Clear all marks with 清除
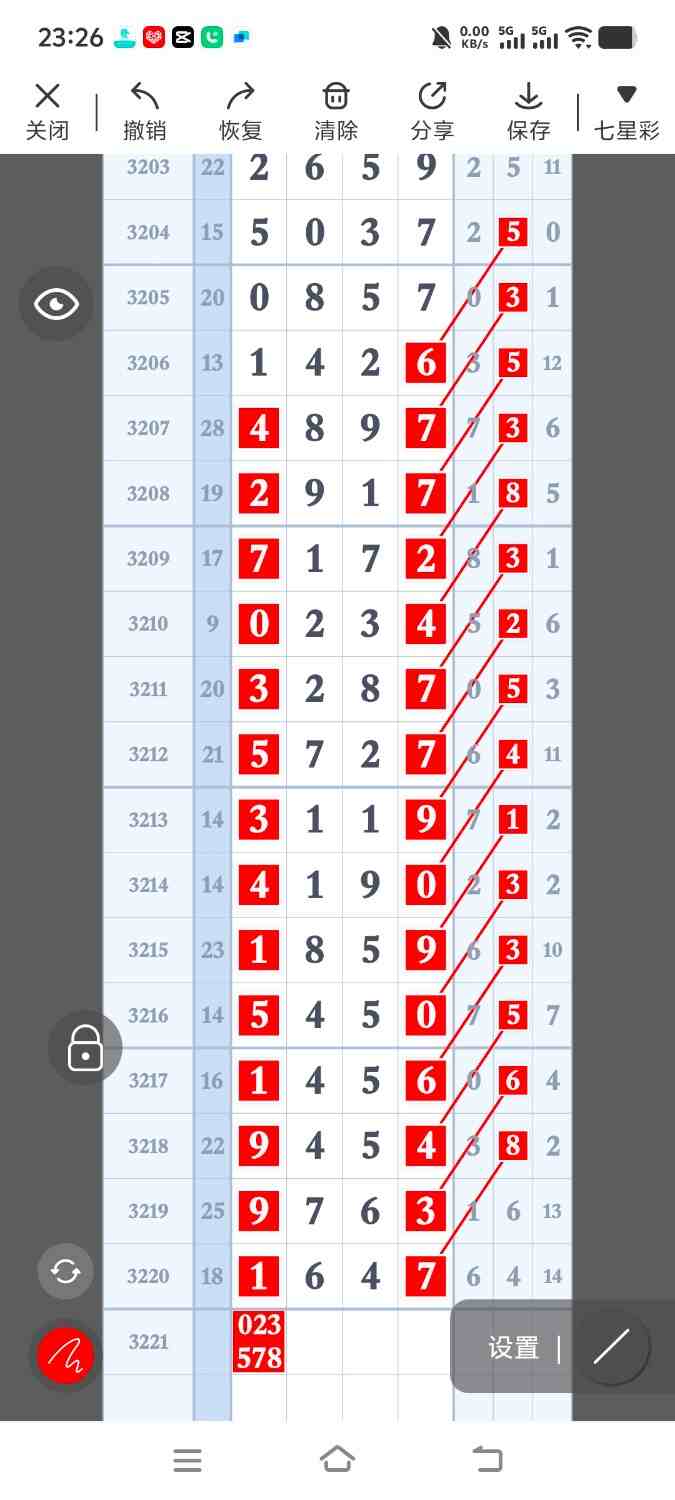 tap(336, 111)
